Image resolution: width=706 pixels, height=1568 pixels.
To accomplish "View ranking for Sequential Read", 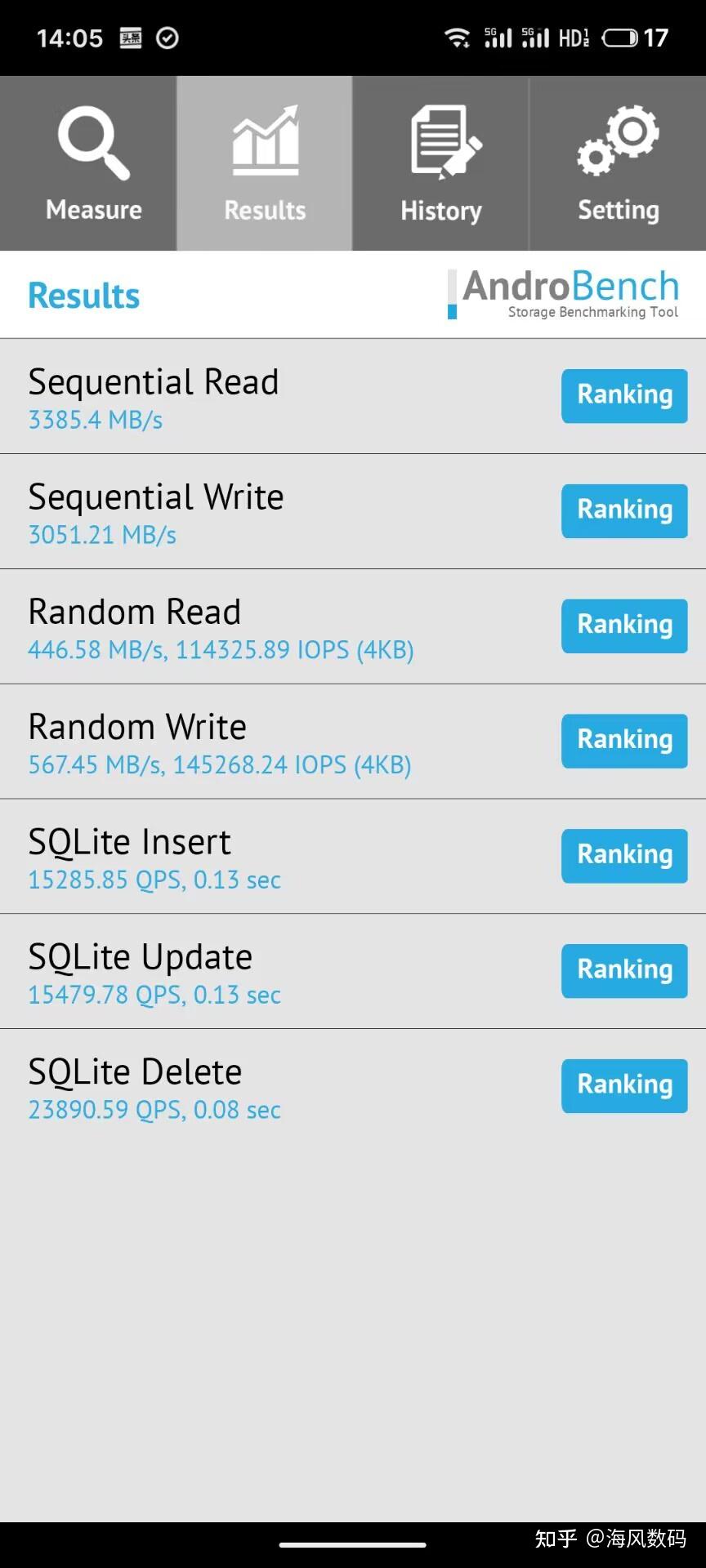I will (624, 396).
